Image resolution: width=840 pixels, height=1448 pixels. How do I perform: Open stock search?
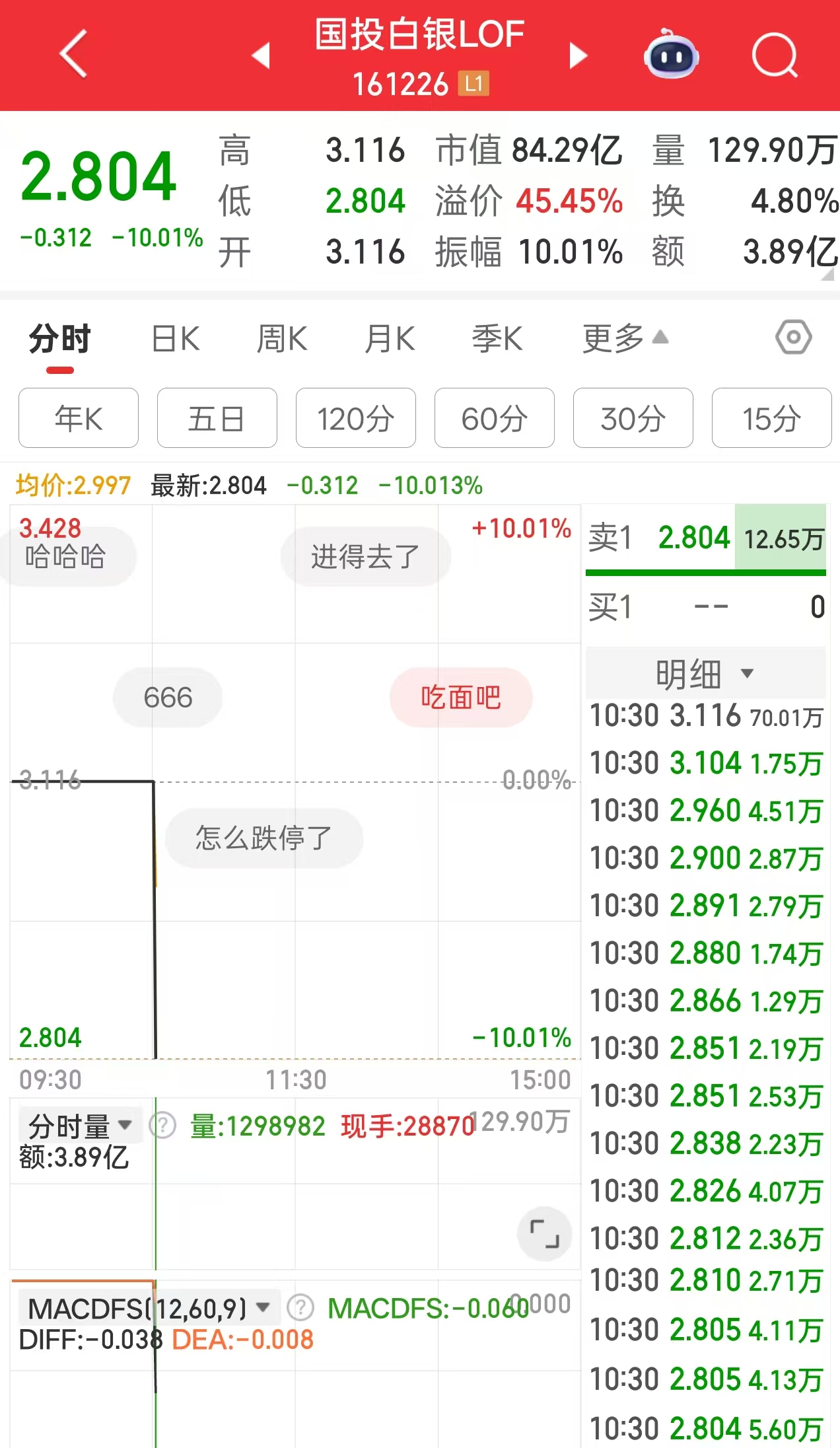775,55
